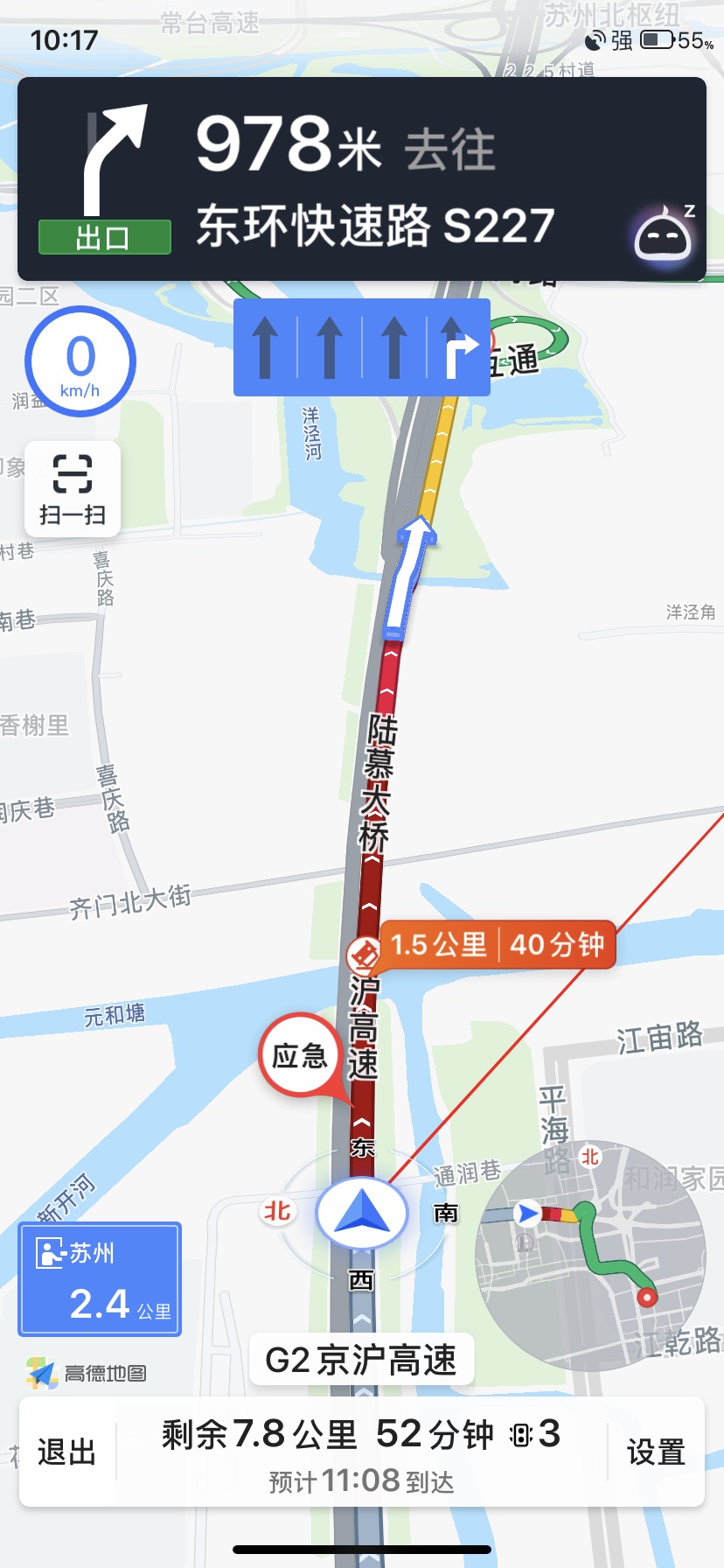
Task: Tap the 苏州 2.4公里 service area card
Action: pyautogui.click(x=100, y=1278)
